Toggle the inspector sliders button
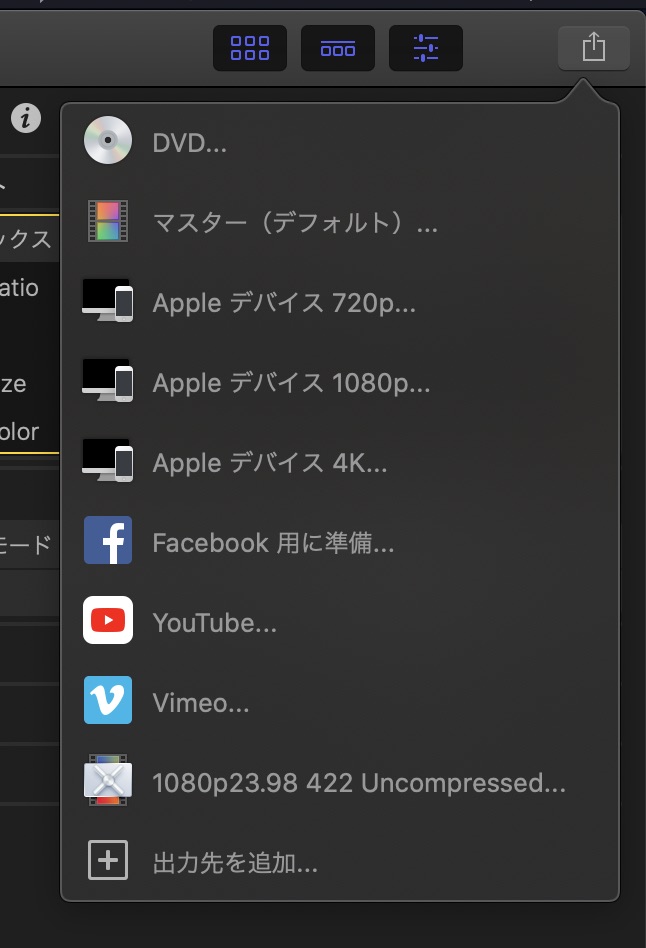 (x=426, y=48)
